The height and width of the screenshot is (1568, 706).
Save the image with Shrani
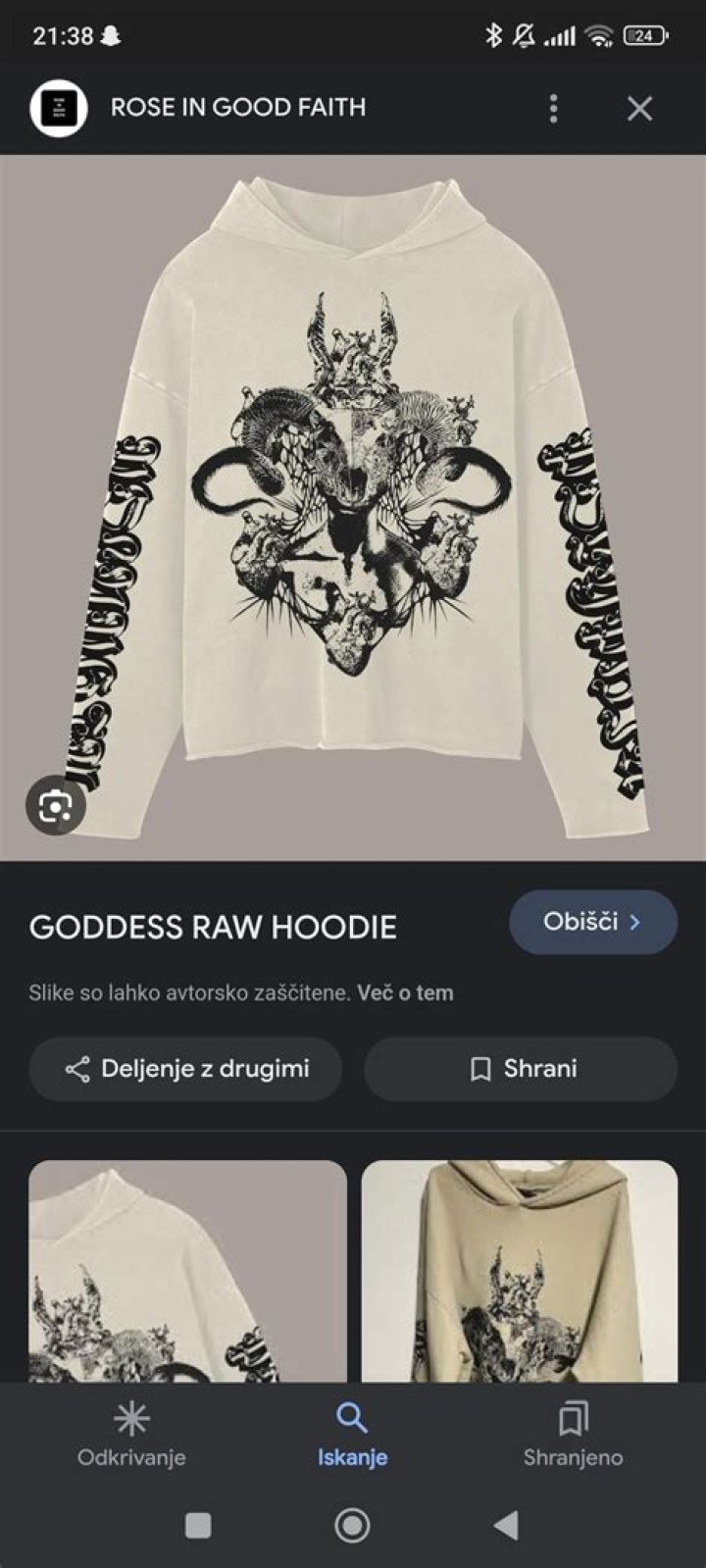pyautogui.click(x=521, y=1069)
